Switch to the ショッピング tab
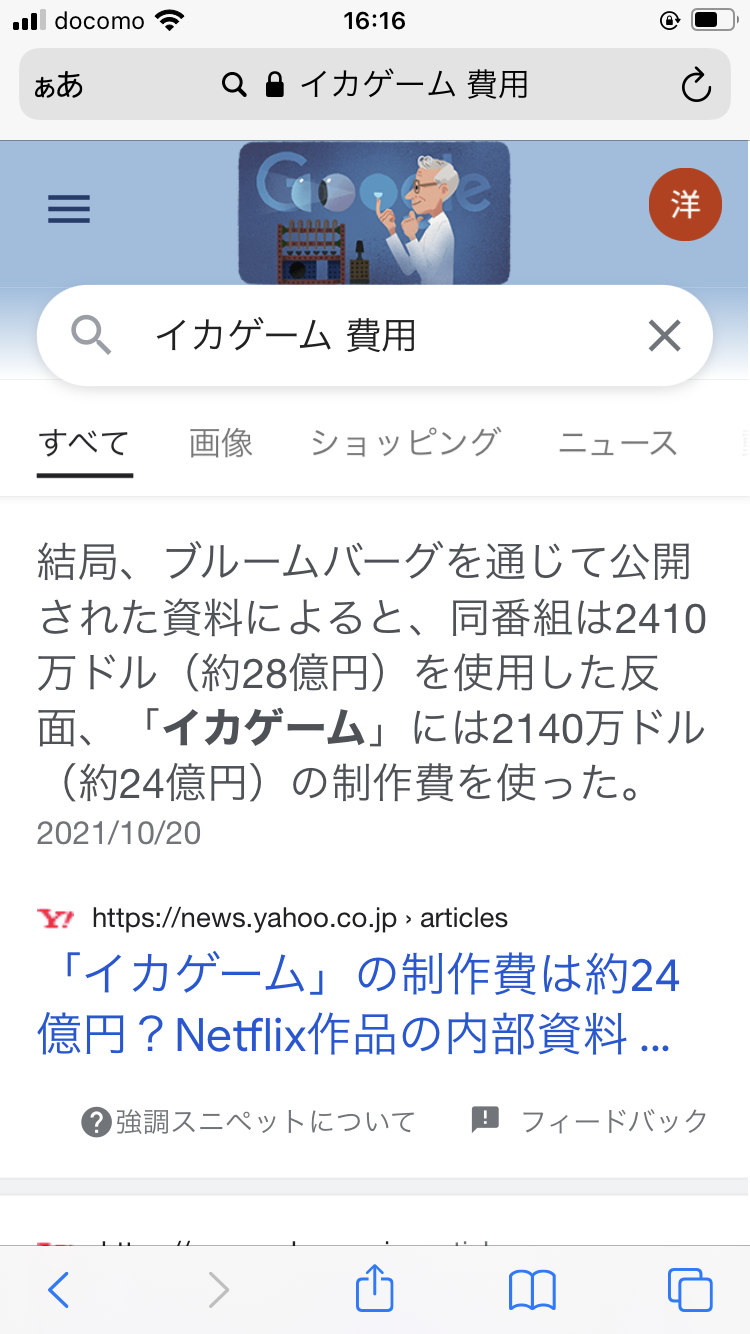Viewport: 750px width, 1334px height. [404, 442]
